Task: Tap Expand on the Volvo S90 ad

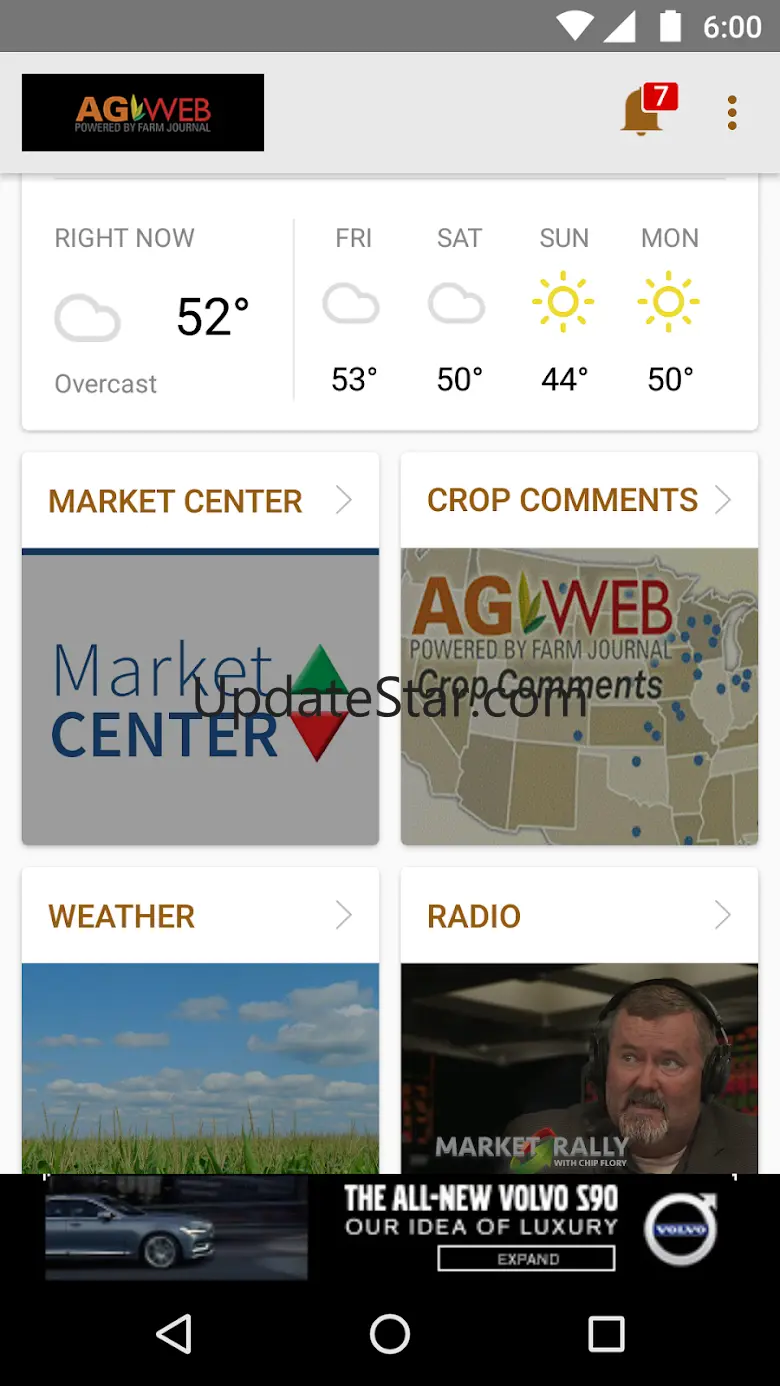Action: coord(526,1259)
